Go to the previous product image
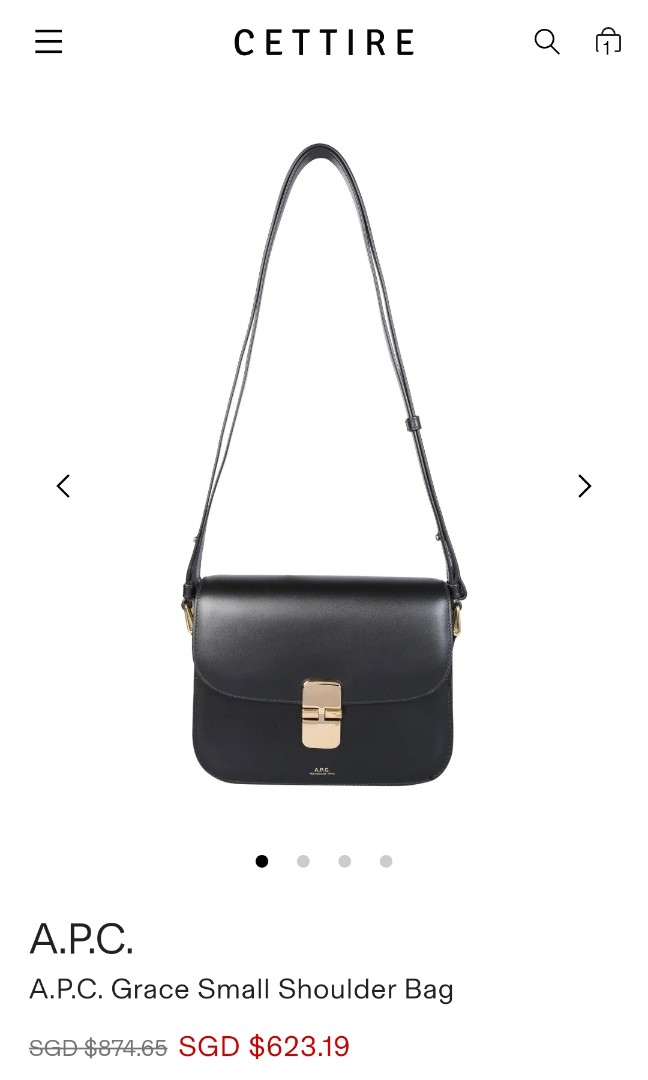Image resolution: width=648 pixels, height=1080 pixels. [63, 486]
